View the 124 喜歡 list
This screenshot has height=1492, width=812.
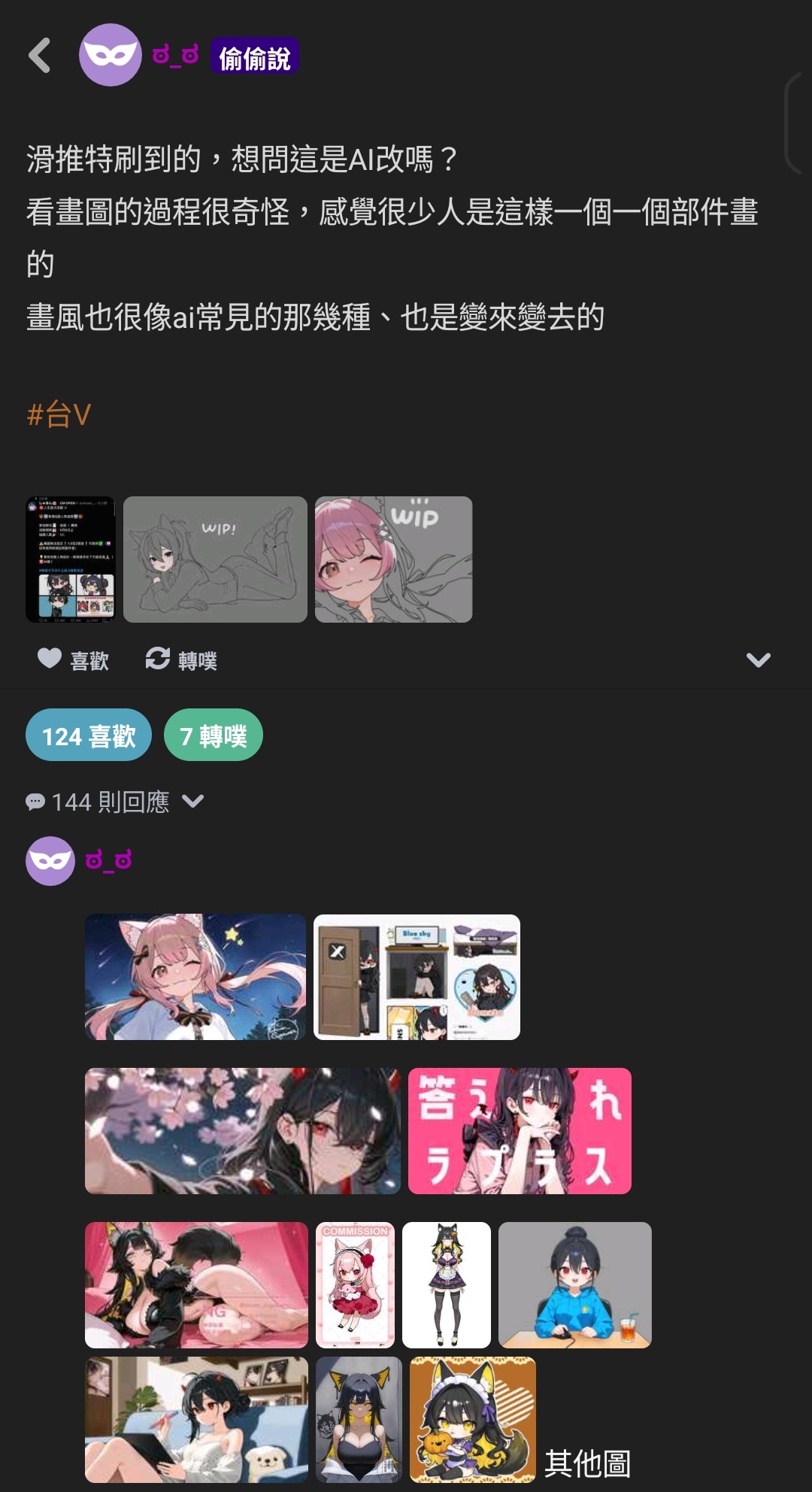(x=89, y=735)
